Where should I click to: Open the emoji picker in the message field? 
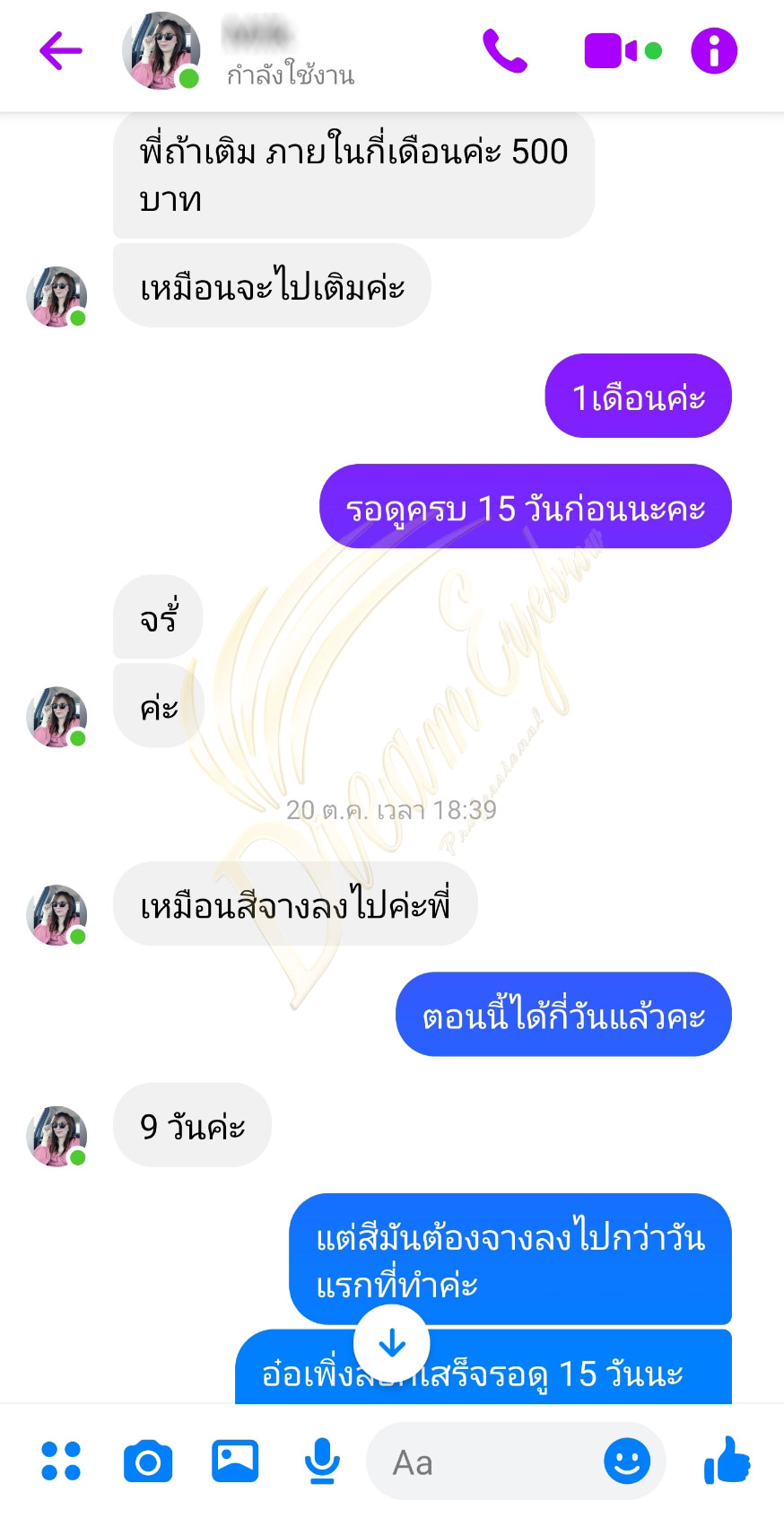(627, 1461)
